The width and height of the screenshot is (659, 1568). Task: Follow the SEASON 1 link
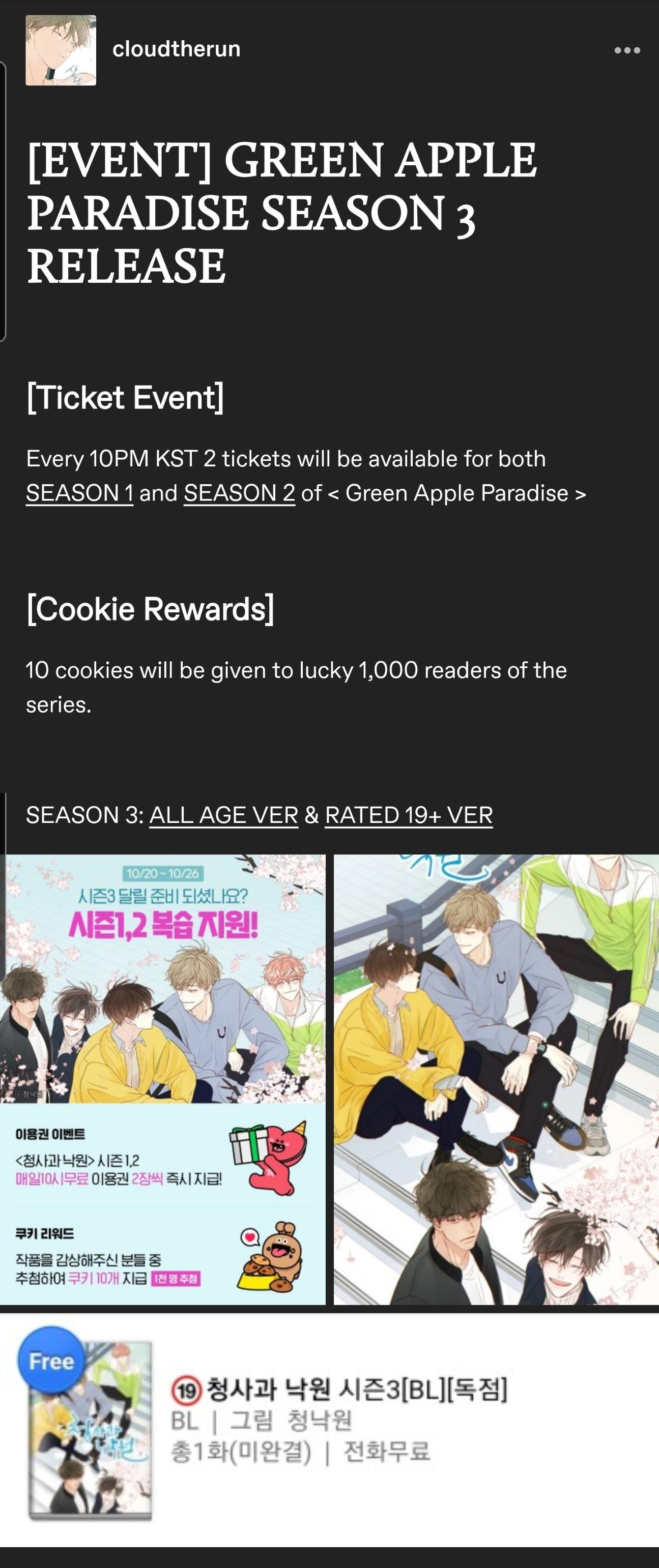[79, 493]
